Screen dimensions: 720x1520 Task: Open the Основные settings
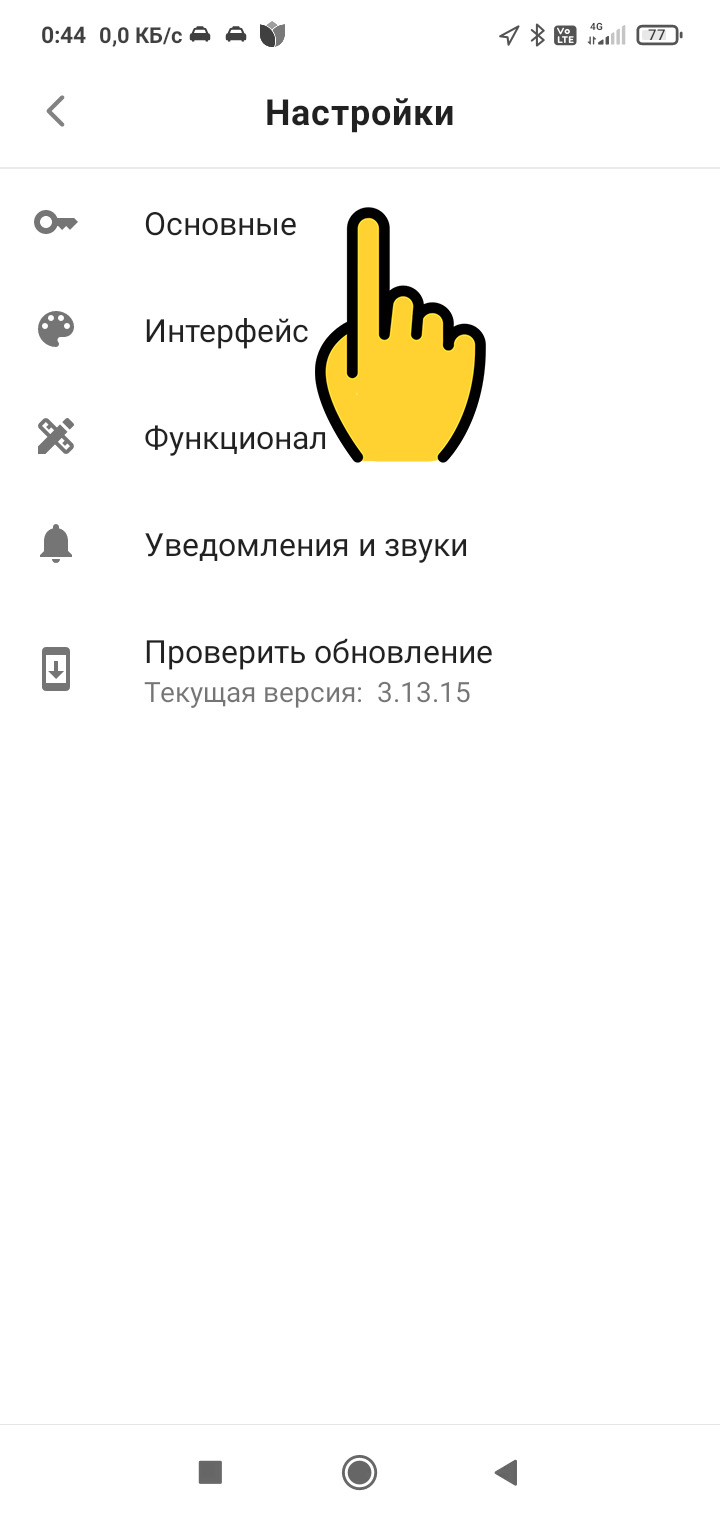click(220, 224)
